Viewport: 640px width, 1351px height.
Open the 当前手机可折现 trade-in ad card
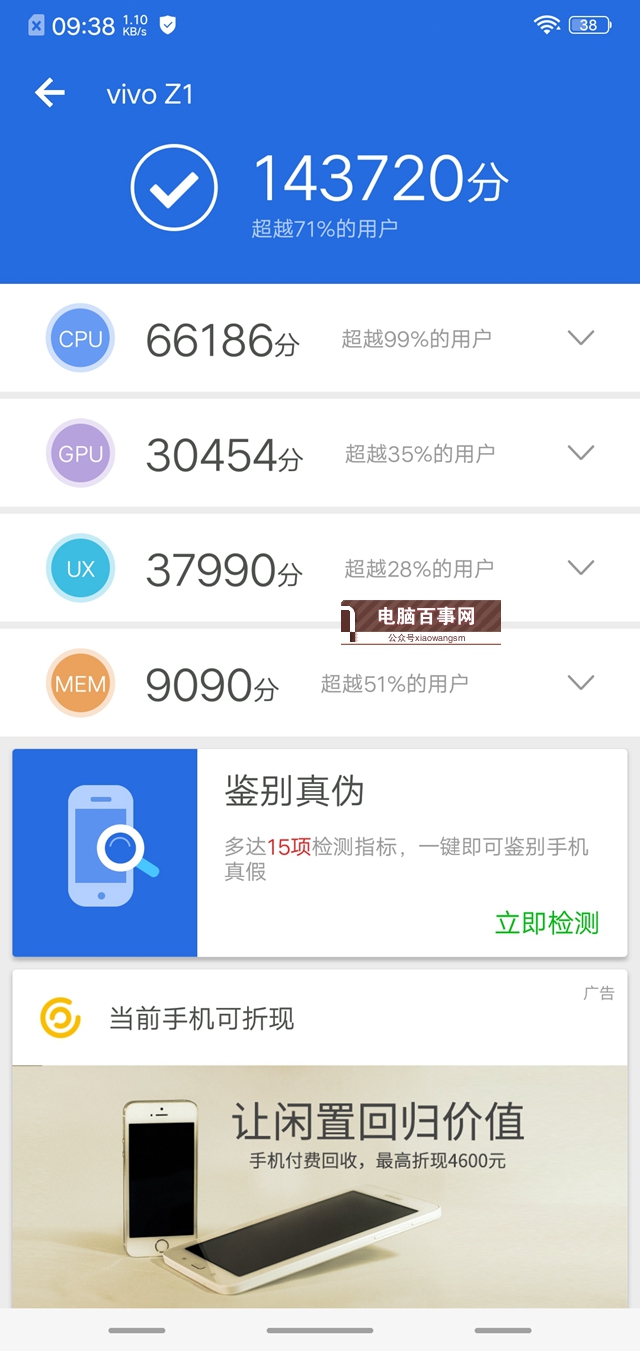point(320,1140)
